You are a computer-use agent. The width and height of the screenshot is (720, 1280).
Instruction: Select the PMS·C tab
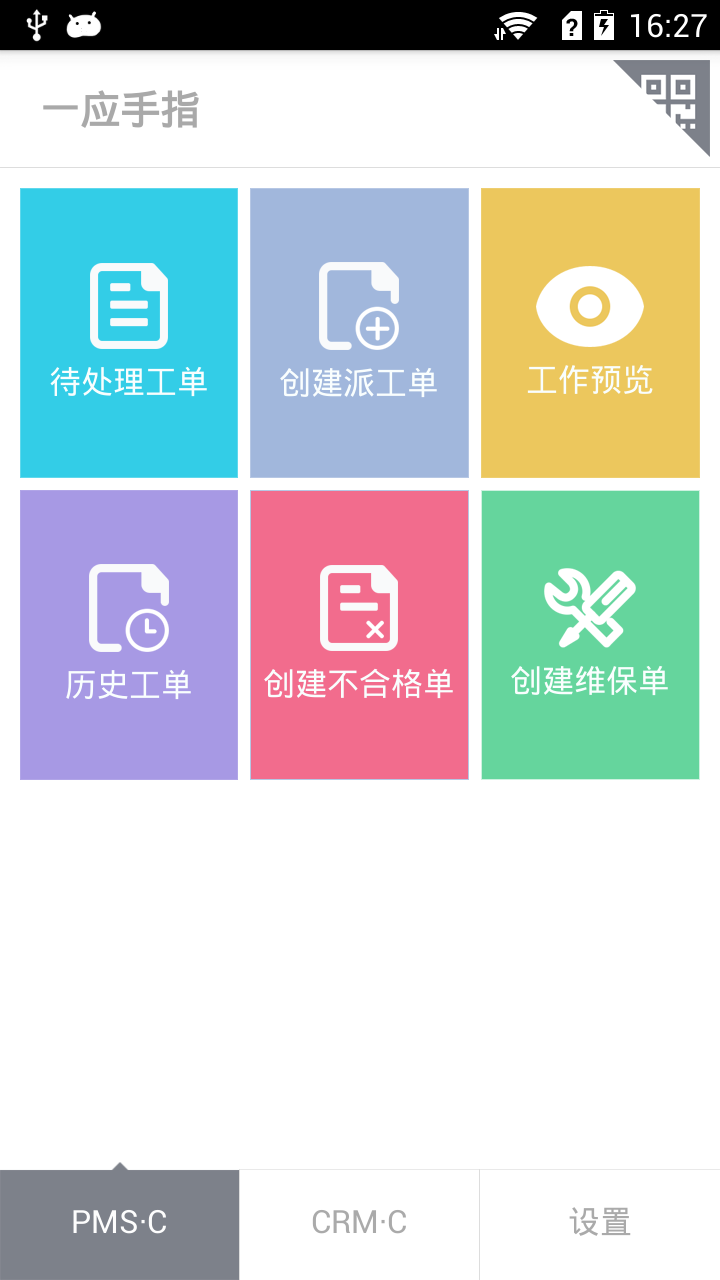[119, 1222]
